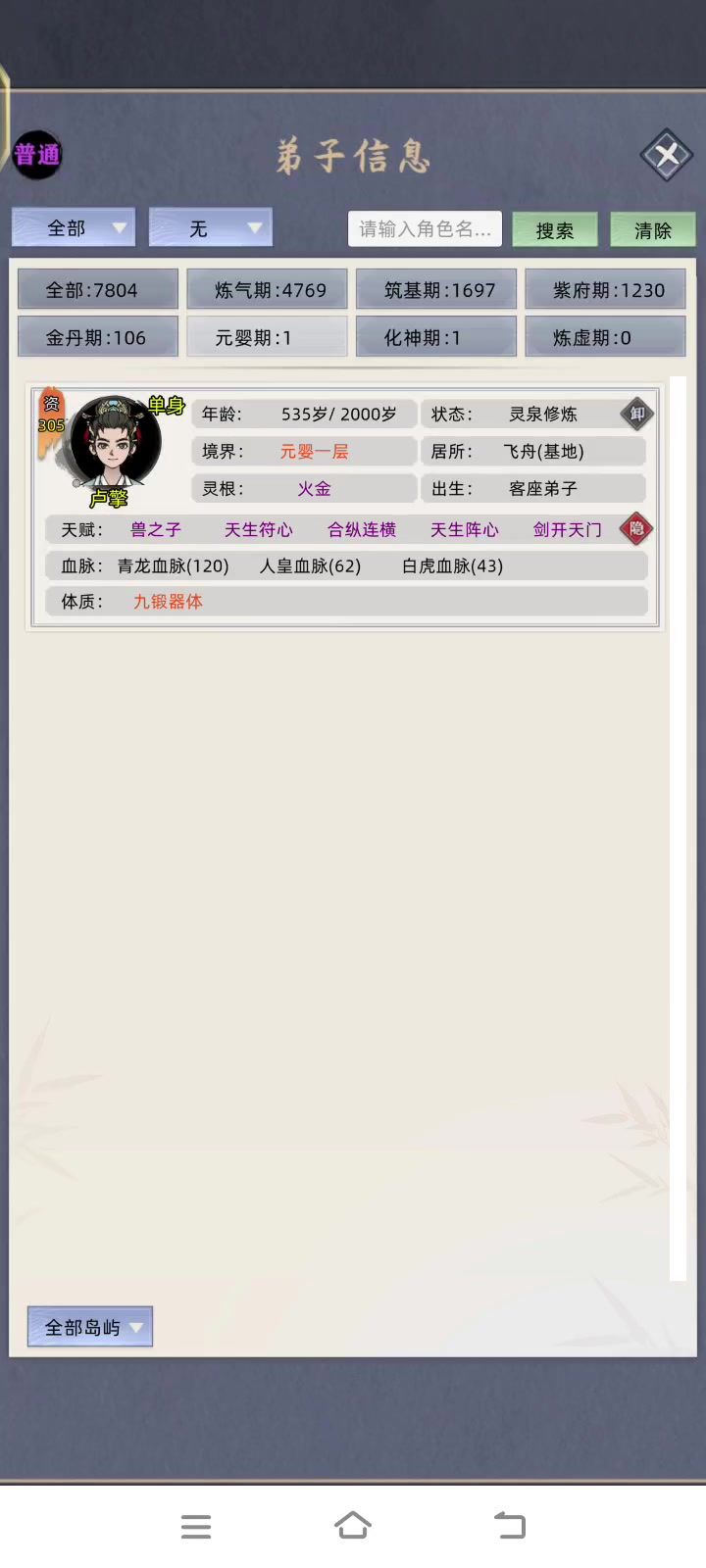The image size is (706, 1568).
Task: Tap the 普通 mode badge
Action: coord(37,155)
